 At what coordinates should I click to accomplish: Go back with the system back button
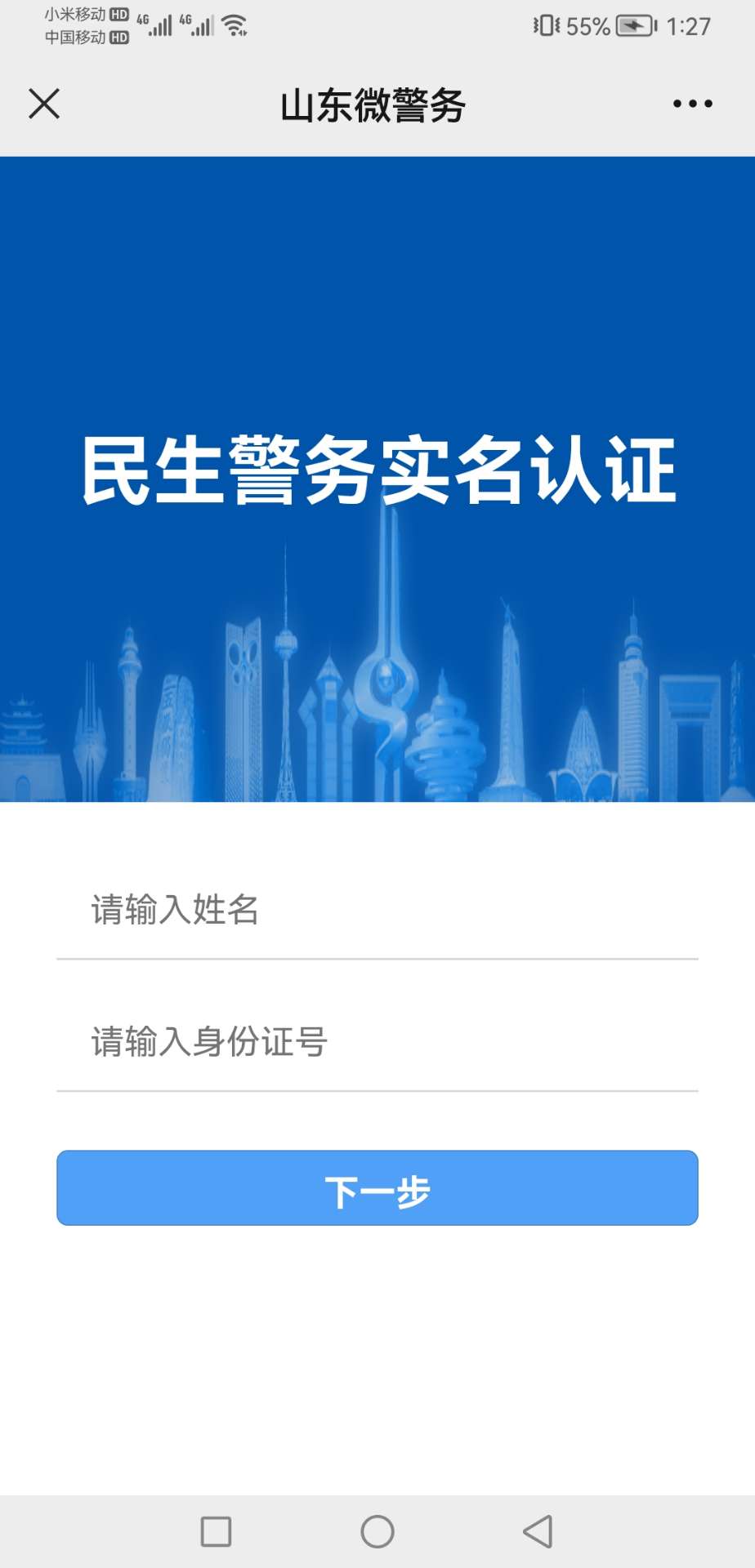538,1531
